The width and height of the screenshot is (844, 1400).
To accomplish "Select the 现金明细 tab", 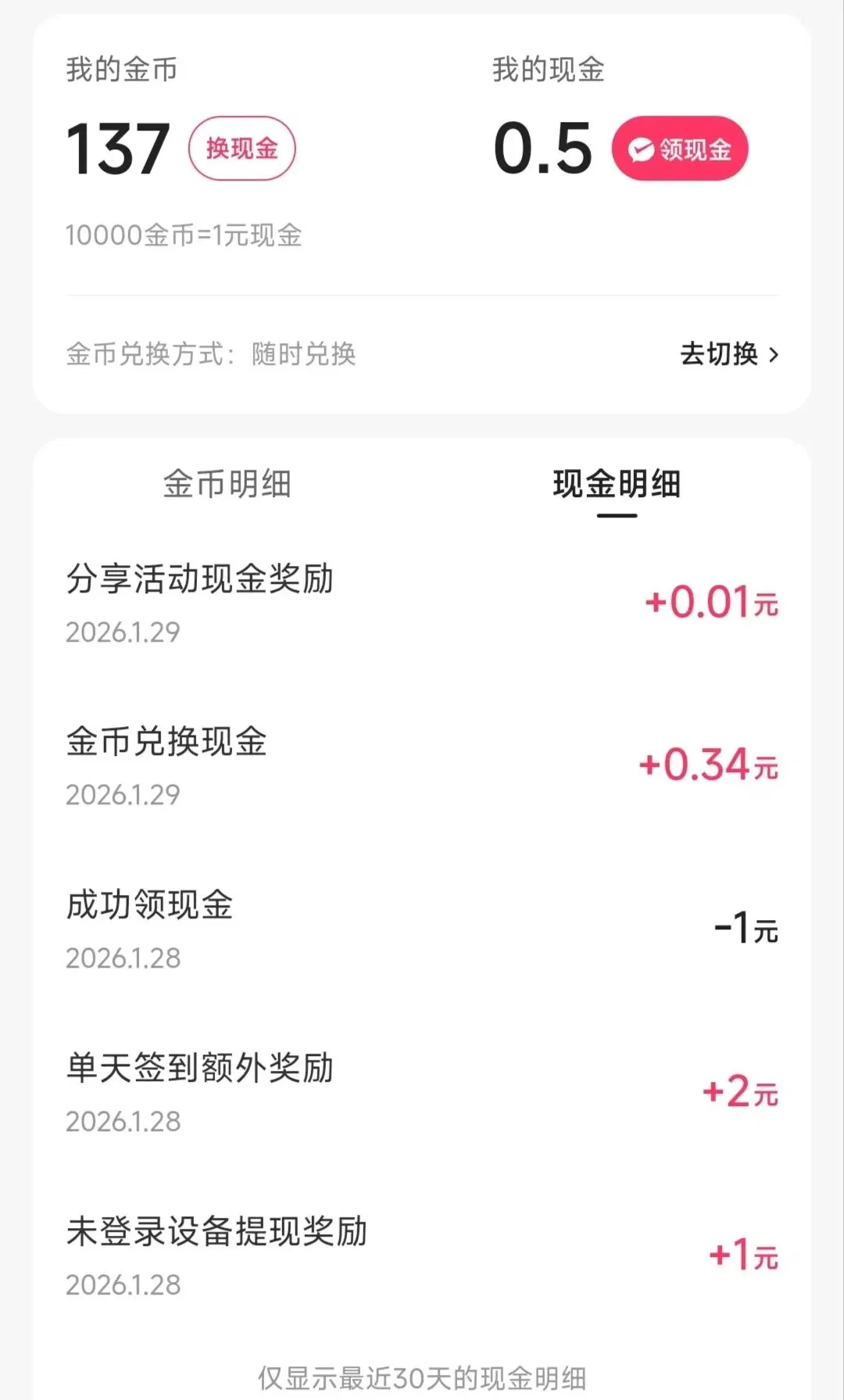I will 617,484.
